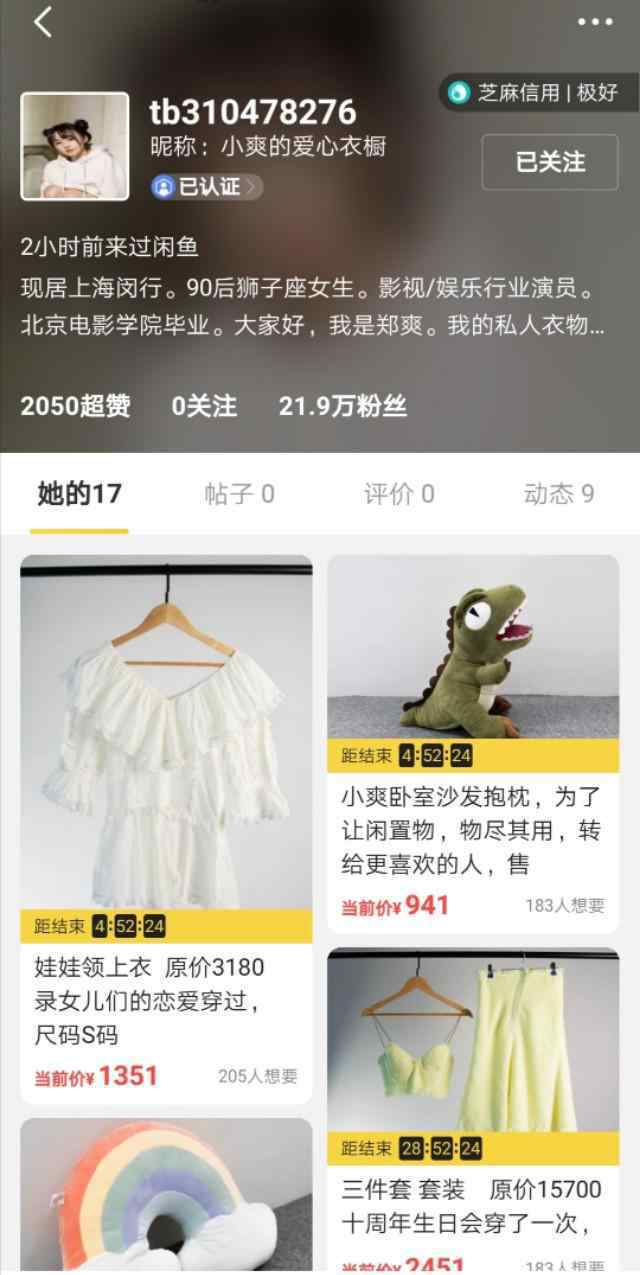This screenshot has width=640, height=1275.
Task: Switch to the 动态 tab
Action: click(x=559, y=493)
